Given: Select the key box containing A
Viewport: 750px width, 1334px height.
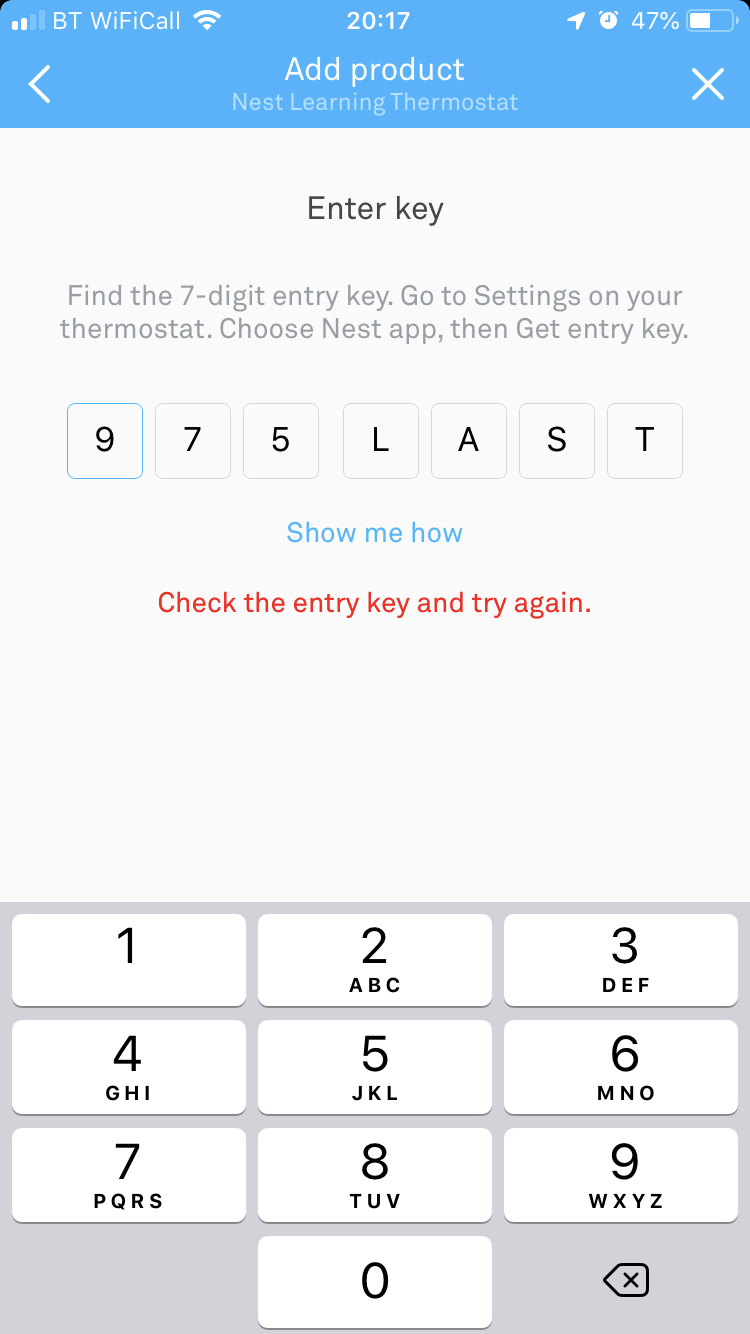Looking at the screenshot, I should 469,441.
